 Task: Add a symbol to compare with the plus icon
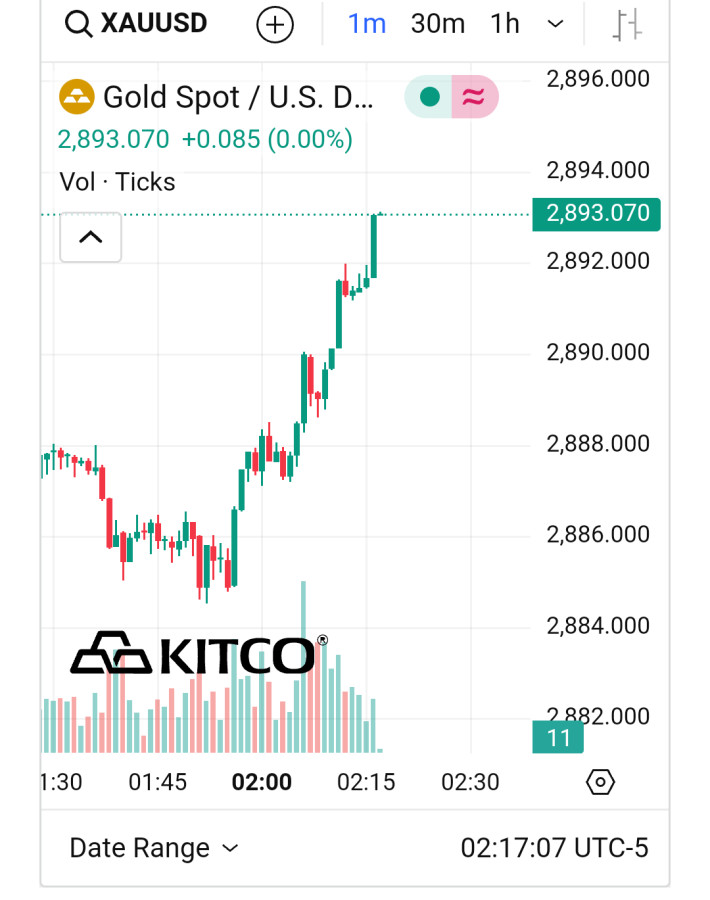[275, 25]
